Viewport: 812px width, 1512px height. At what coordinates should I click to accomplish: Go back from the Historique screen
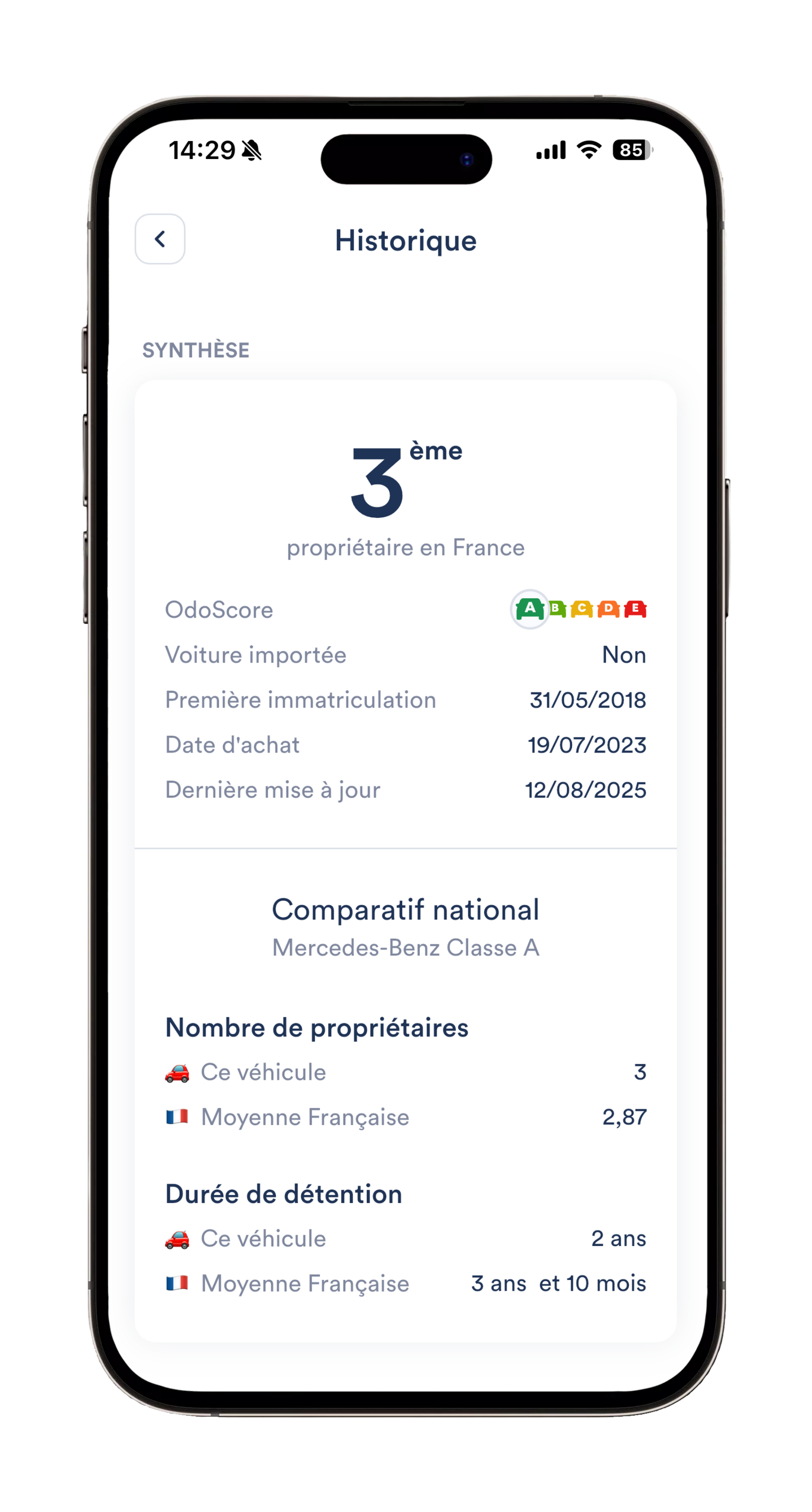(160, 239)
